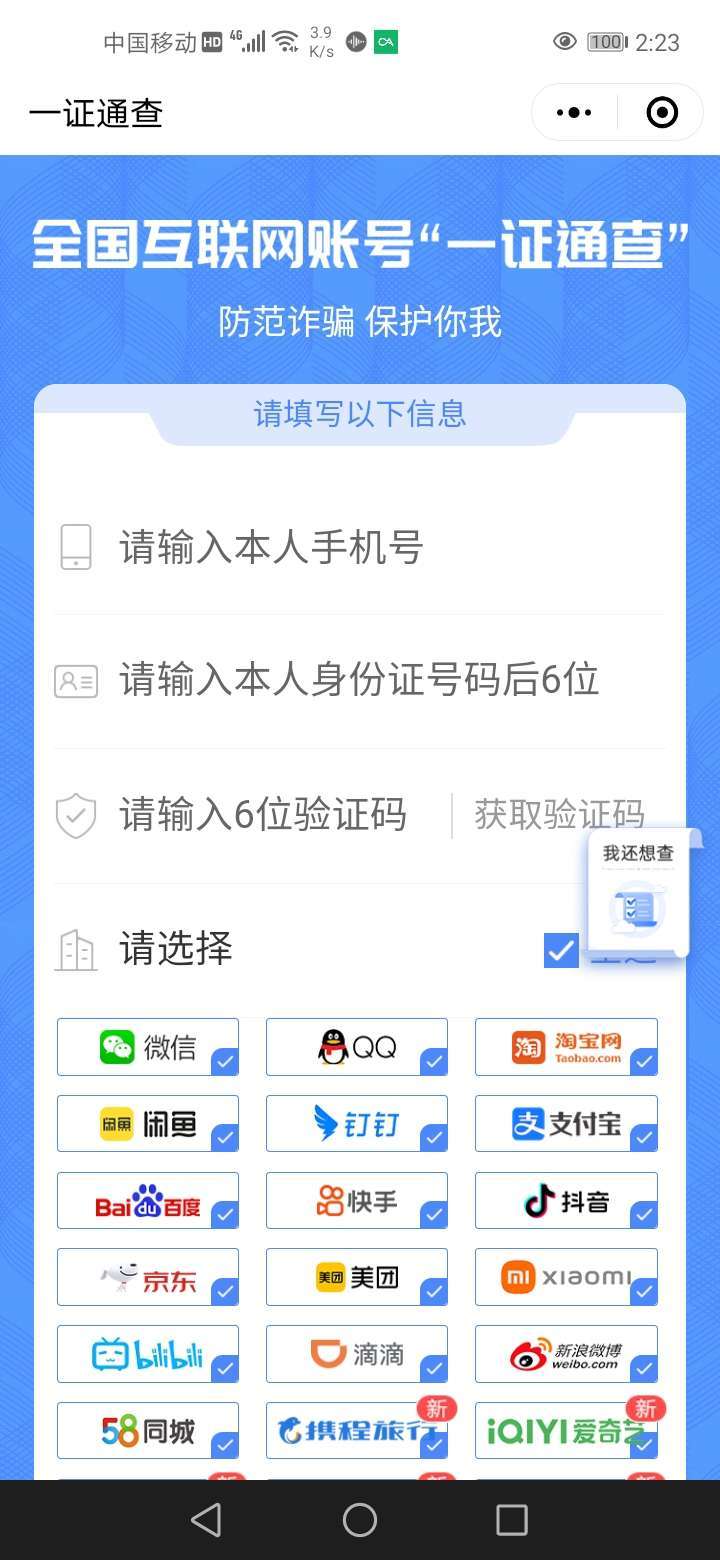Toggle the 钉钉 selection
Screen dimensions: 720x1560
357,1124
